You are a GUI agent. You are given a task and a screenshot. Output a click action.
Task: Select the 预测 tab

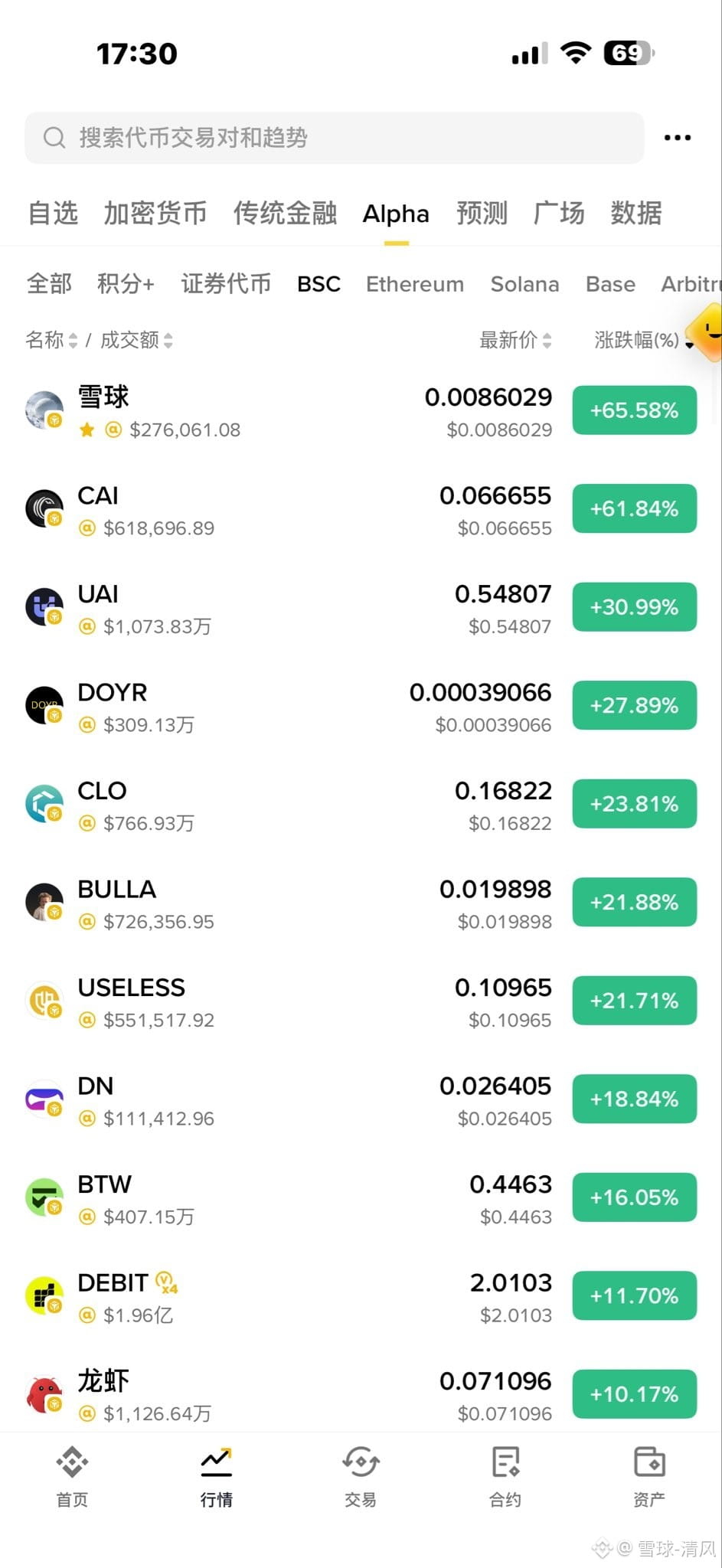(482, 213)
